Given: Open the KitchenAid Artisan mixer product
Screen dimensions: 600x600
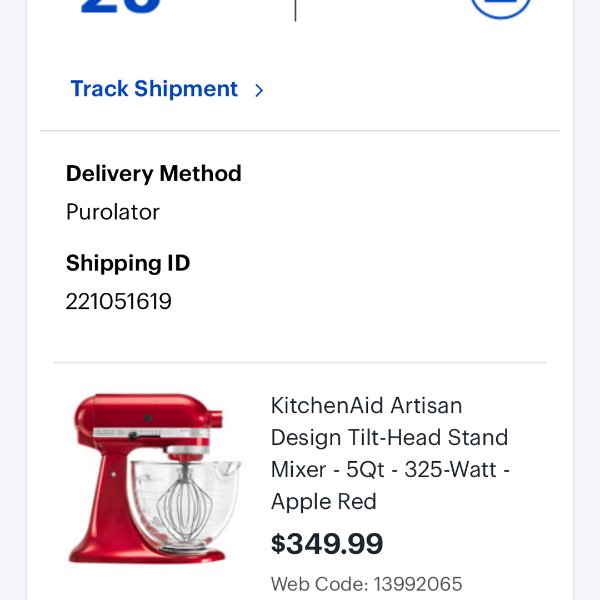Looking at the screenshot, I should point(389,453).
